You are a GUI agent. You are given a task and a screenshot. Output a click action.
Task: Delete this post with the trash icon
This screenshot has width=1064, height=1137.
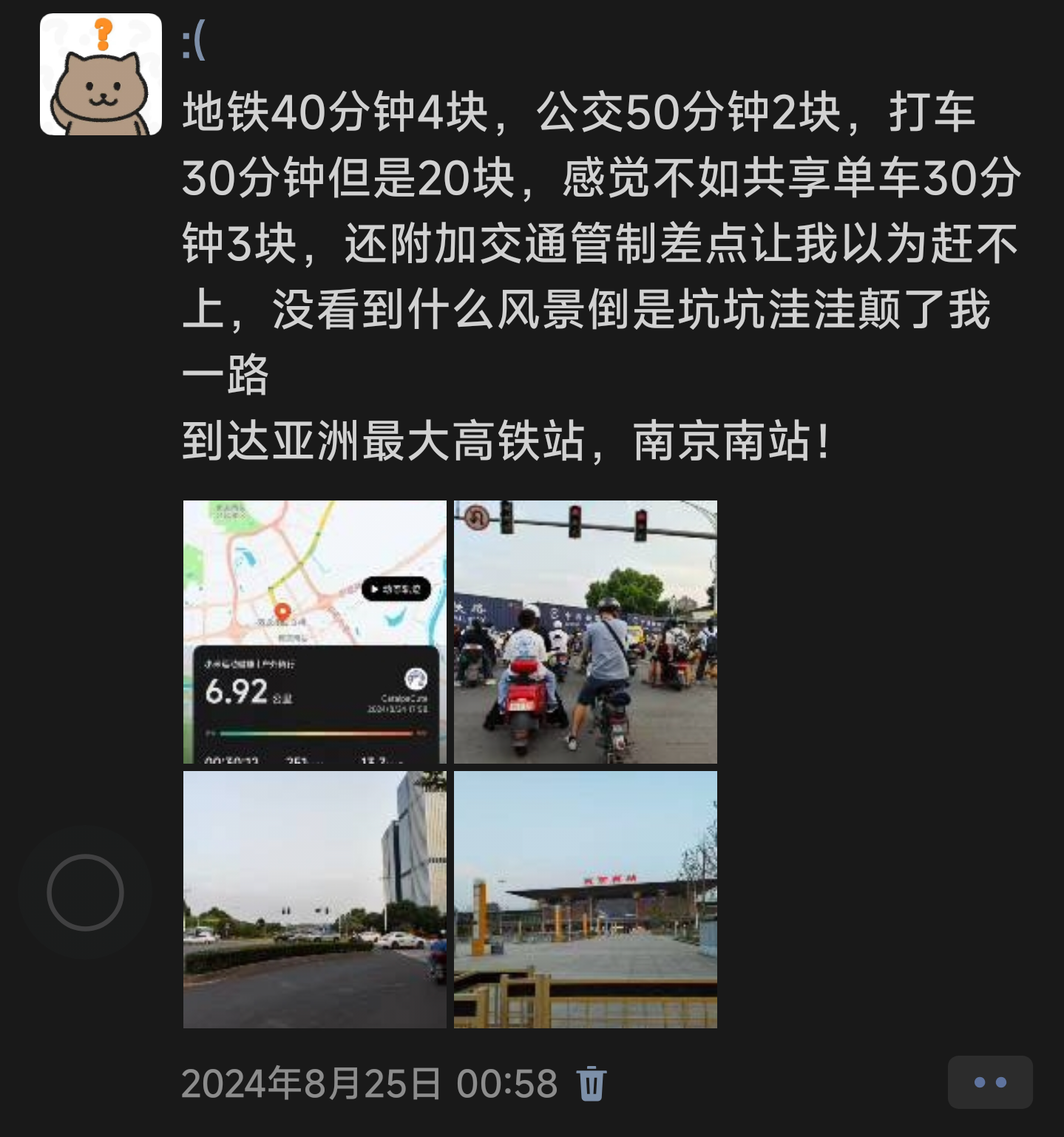[592, 1084]
